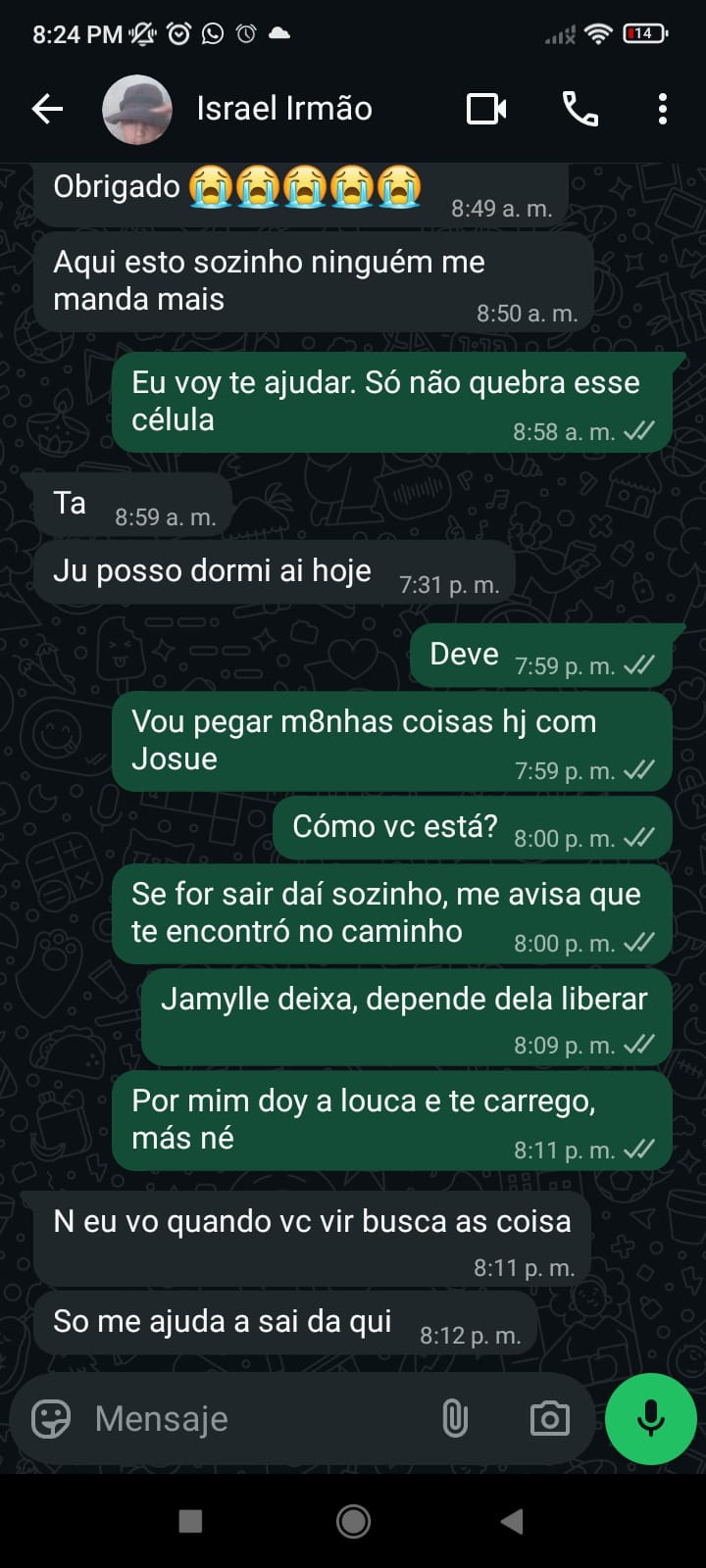Viewport: 706px width, 1568px height.
Task: Tap the green microphone button
Action: coord(651,1418)
